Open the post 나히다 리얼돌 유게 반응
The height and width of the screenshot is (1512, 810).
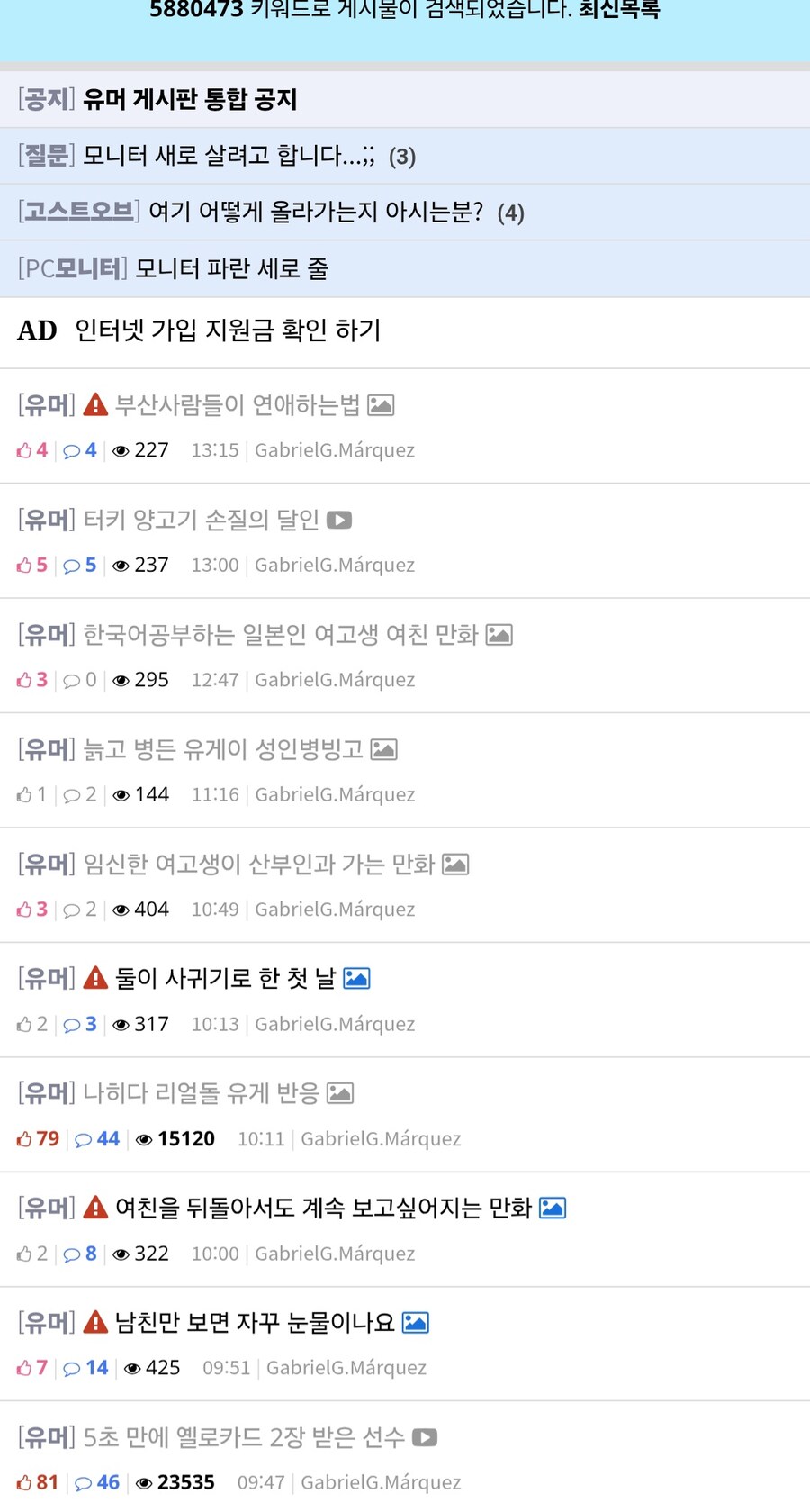201,1093
